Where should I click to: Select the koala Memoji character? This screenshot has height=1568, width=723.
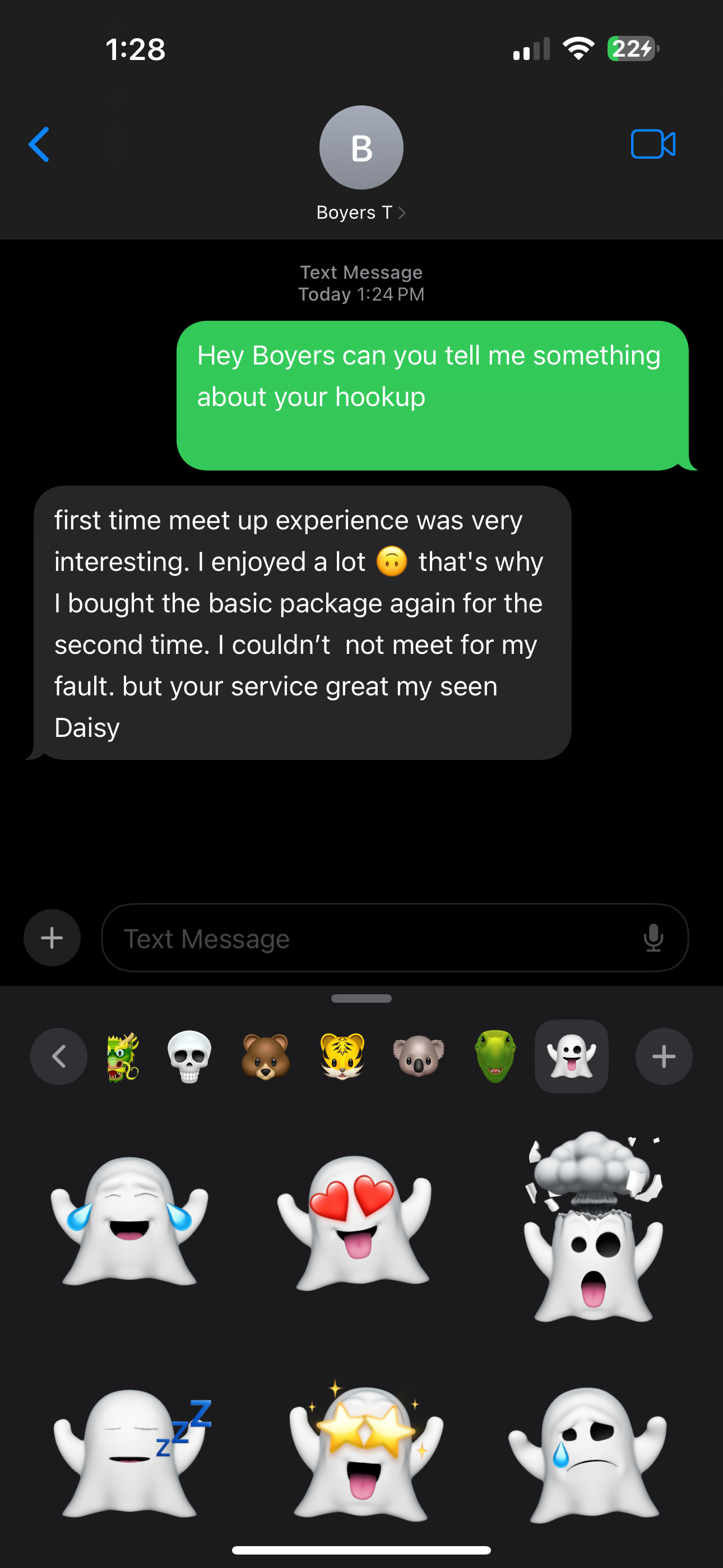tap(419, 1057)
